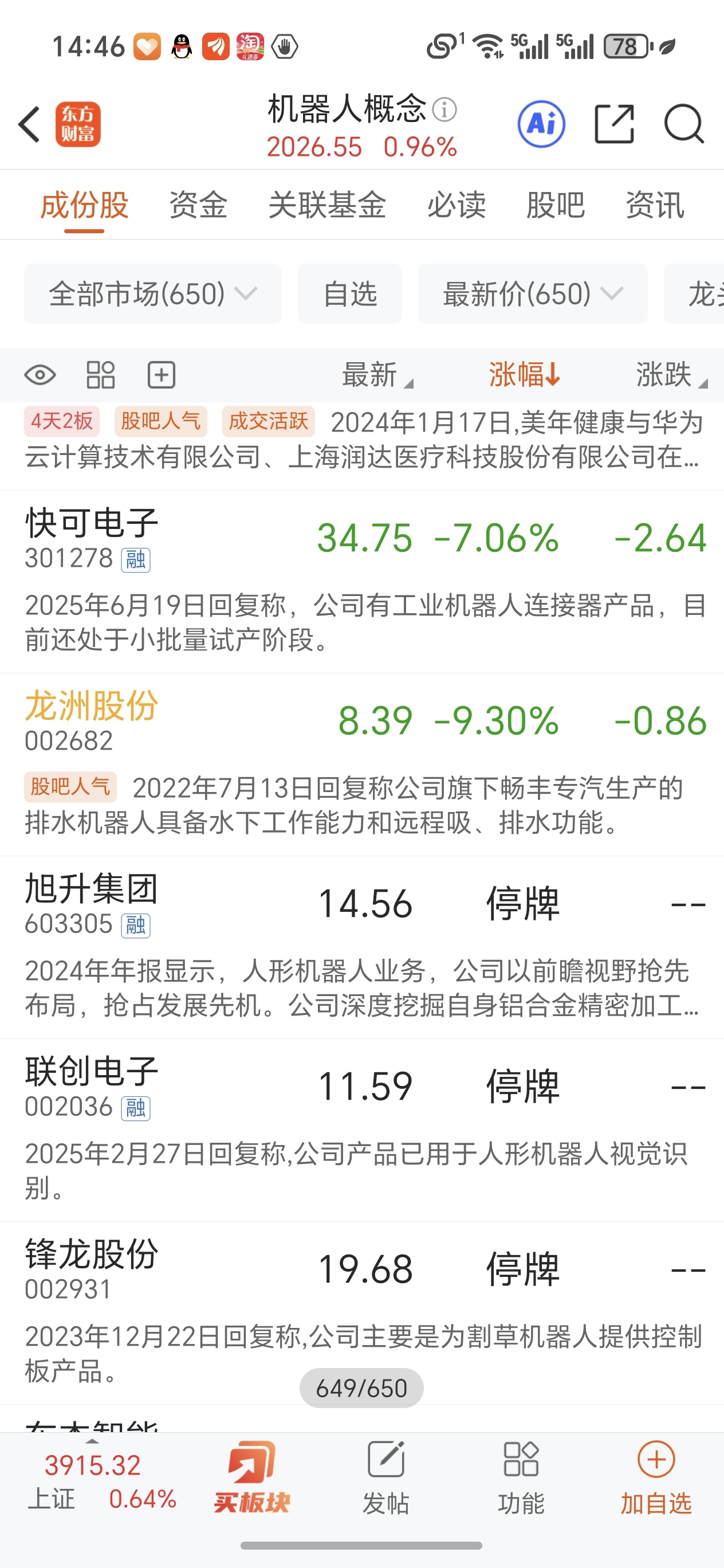Screen dimensions: 724x1568
Task: Switch to the 股吧 tab
Action: pyautogui.click(x=555, y=205)
